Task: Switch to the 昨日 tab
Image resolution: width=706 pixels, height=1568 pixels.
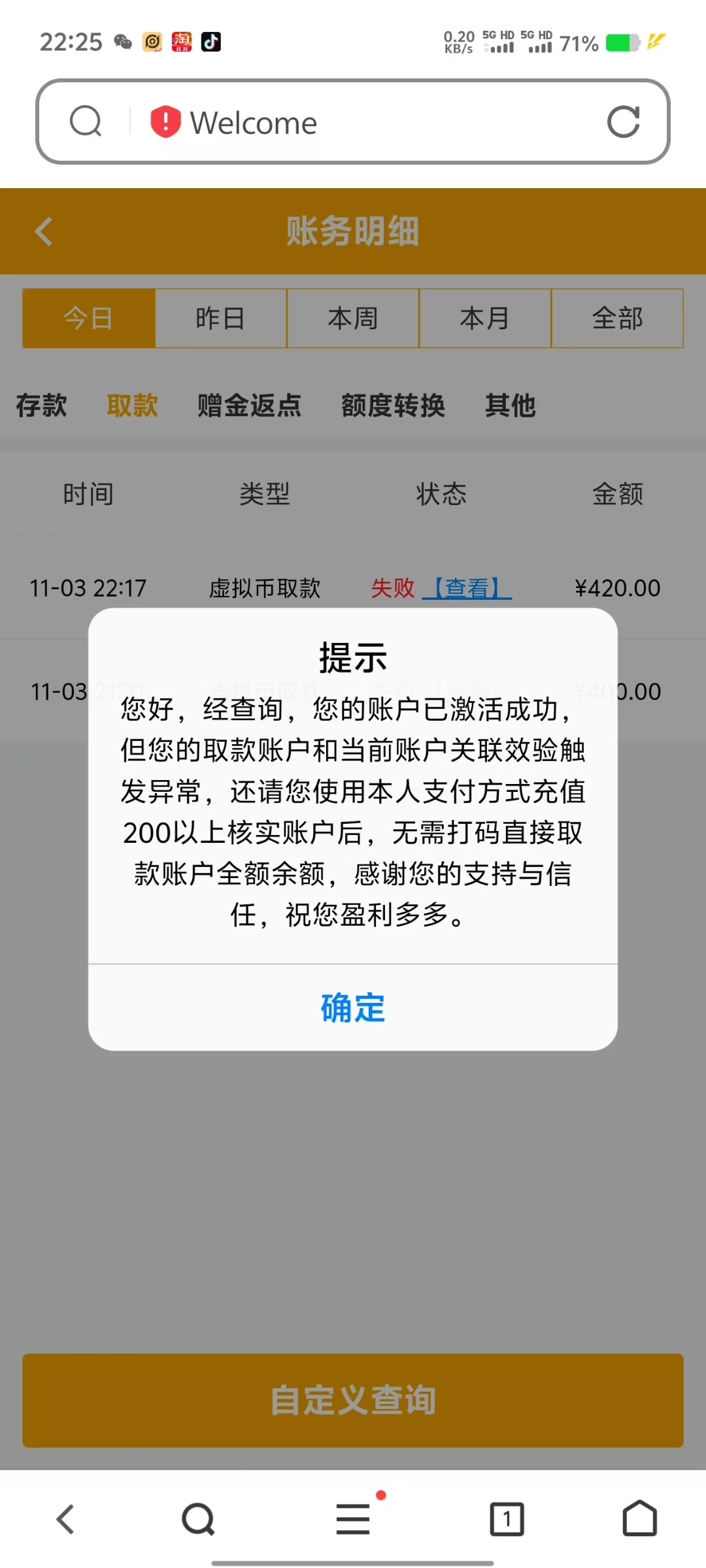Action: click(221, 318)
